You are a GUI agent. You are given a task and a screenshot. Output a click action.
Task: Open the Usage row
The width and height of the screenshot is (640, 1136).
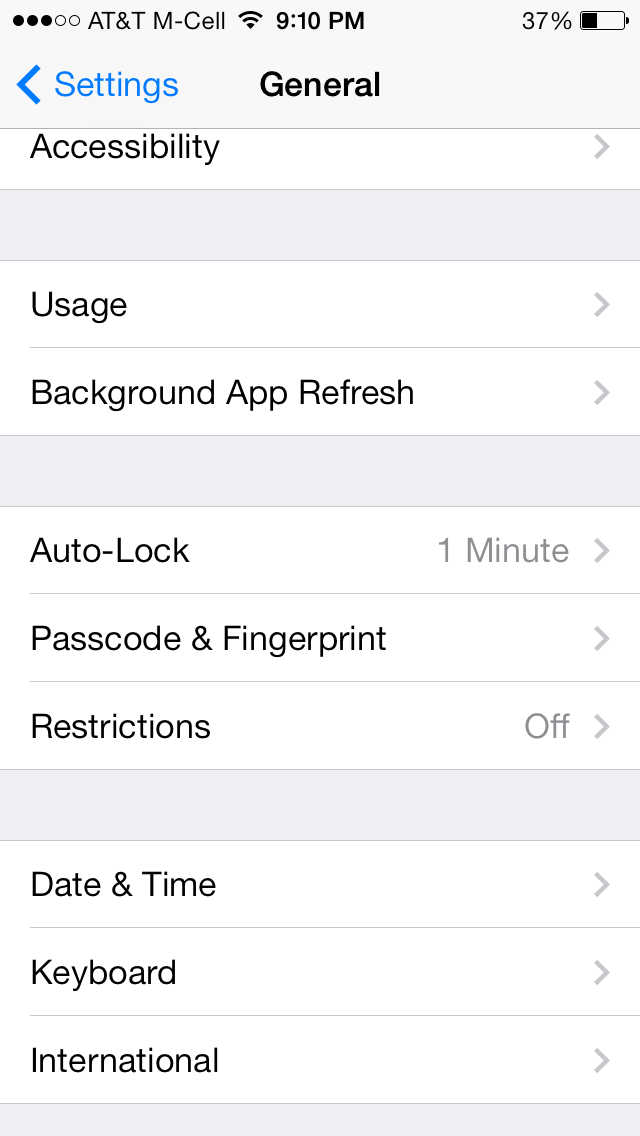pos(320,305)
